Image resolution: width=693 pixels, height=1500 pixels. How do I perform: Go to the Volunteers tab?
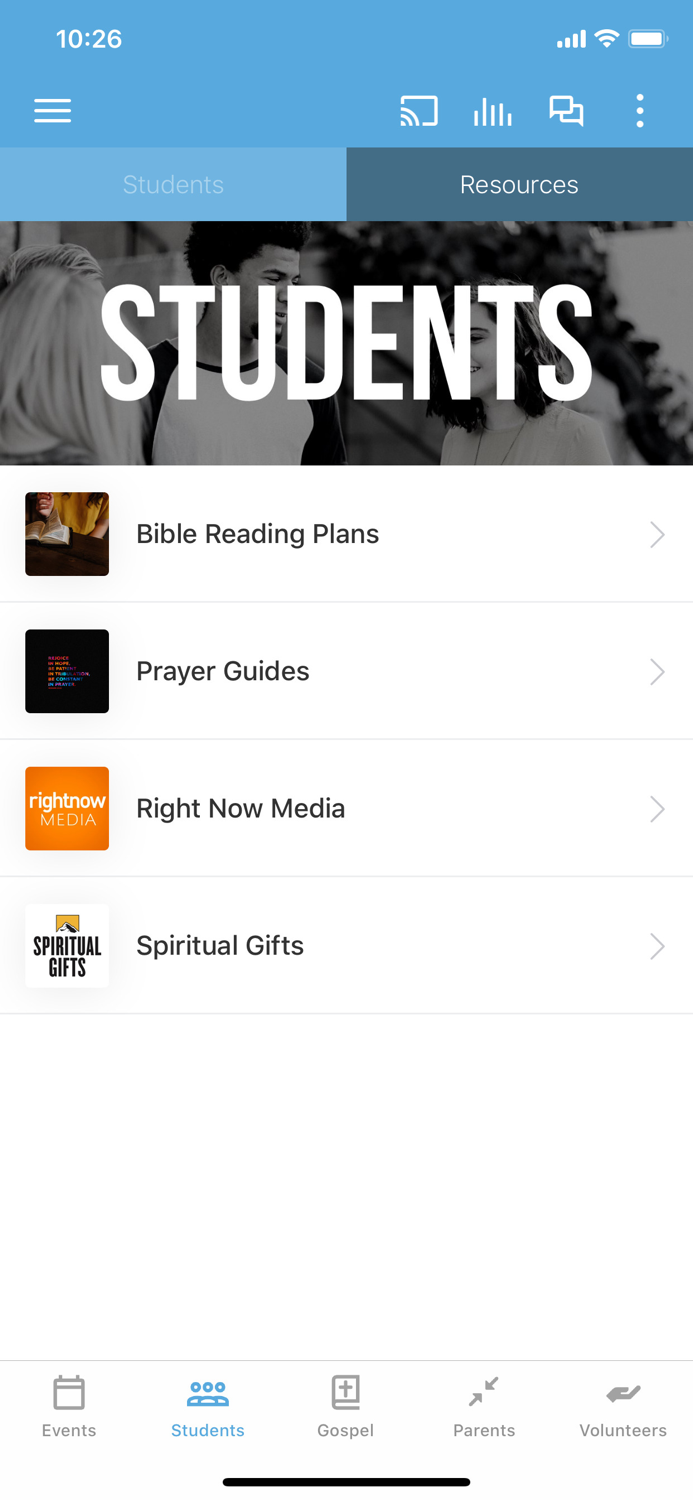pyautogui.click(x=623, y=1406)
